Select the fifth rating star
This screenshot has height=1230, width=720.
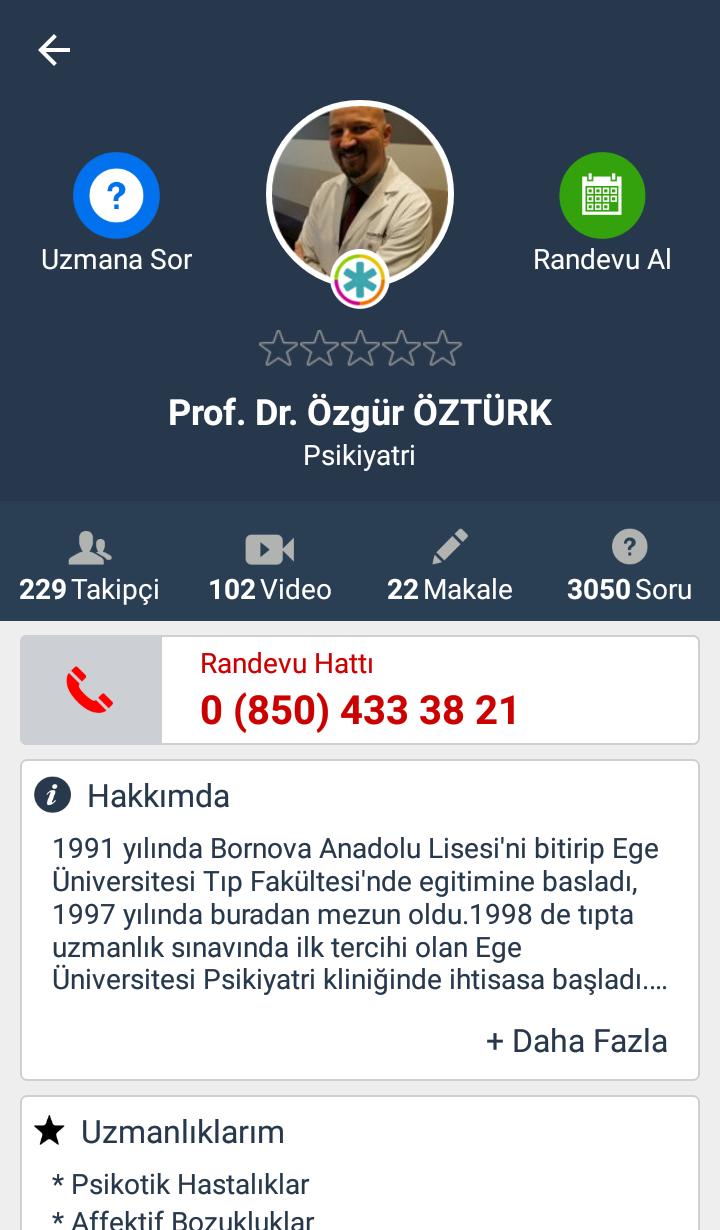(443, 347)
